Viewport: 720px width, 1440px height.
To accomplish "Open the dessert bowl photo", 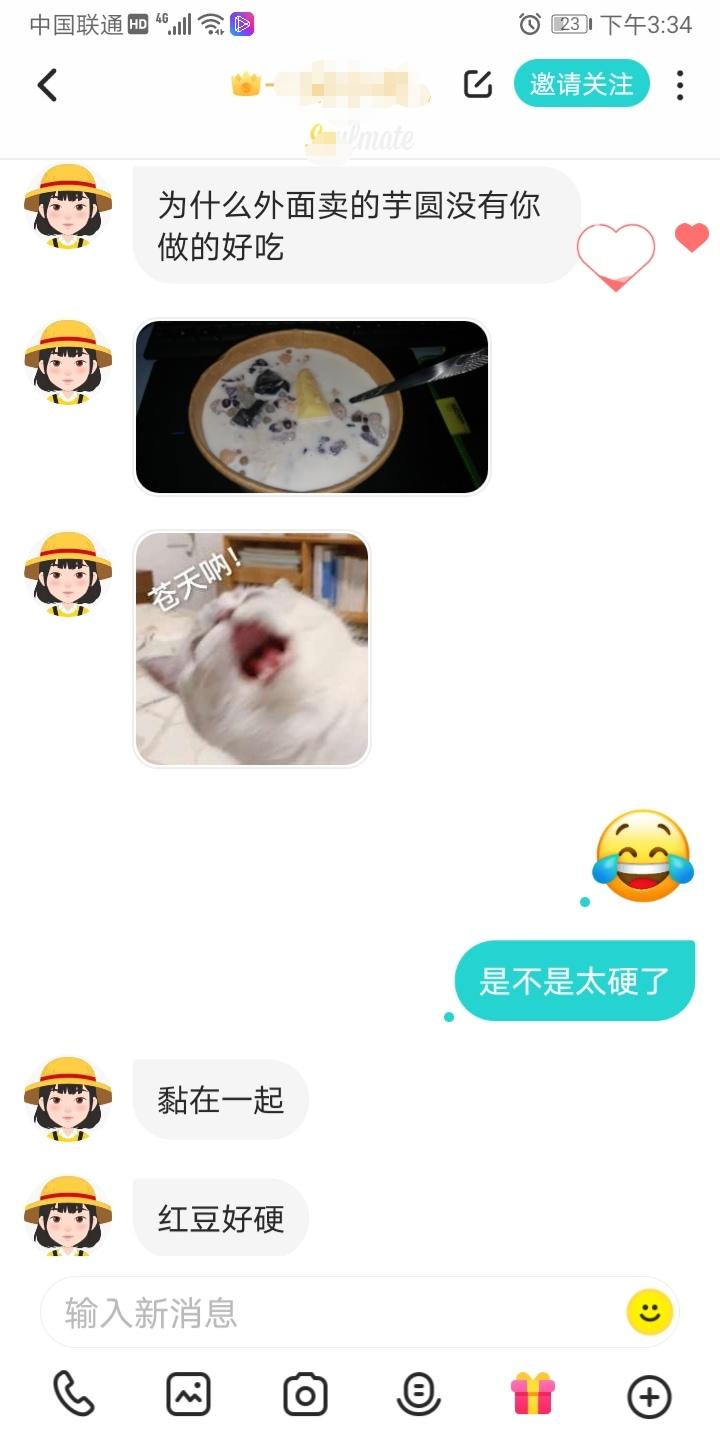I will click(x=312, y=407).
